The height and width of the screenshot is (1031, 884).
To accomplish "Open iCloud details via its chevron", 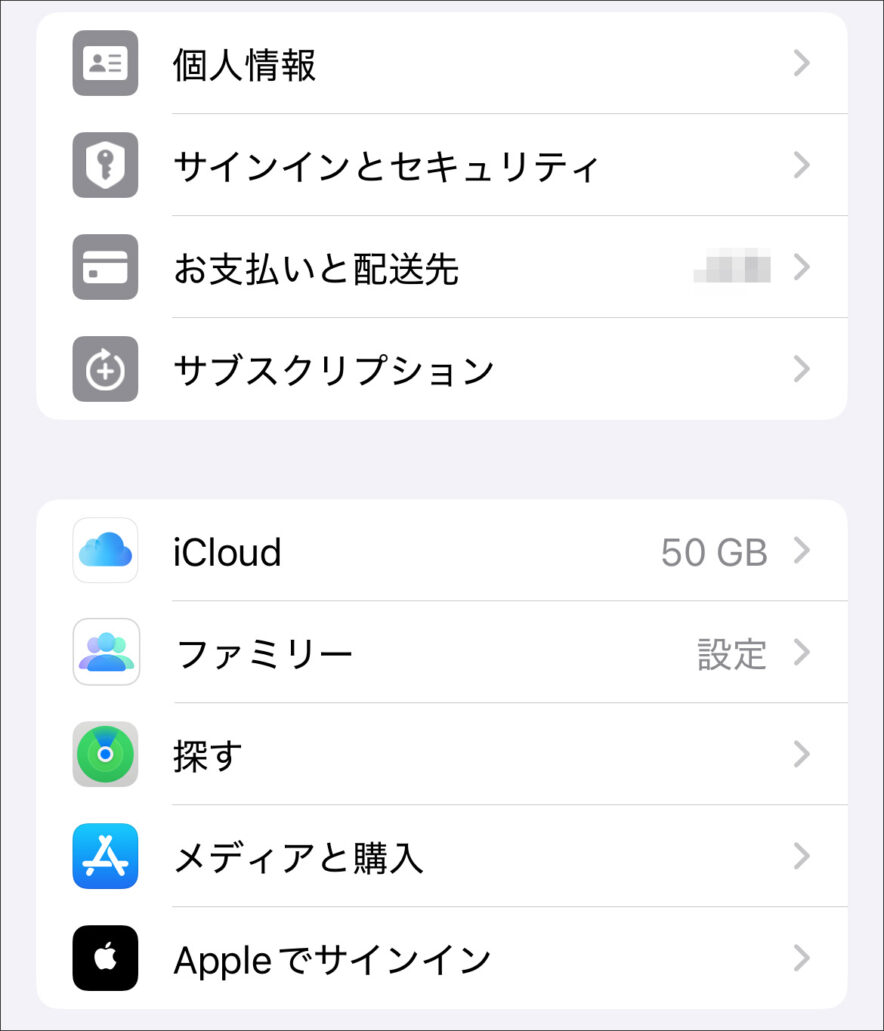I will (x=801, y=551).
